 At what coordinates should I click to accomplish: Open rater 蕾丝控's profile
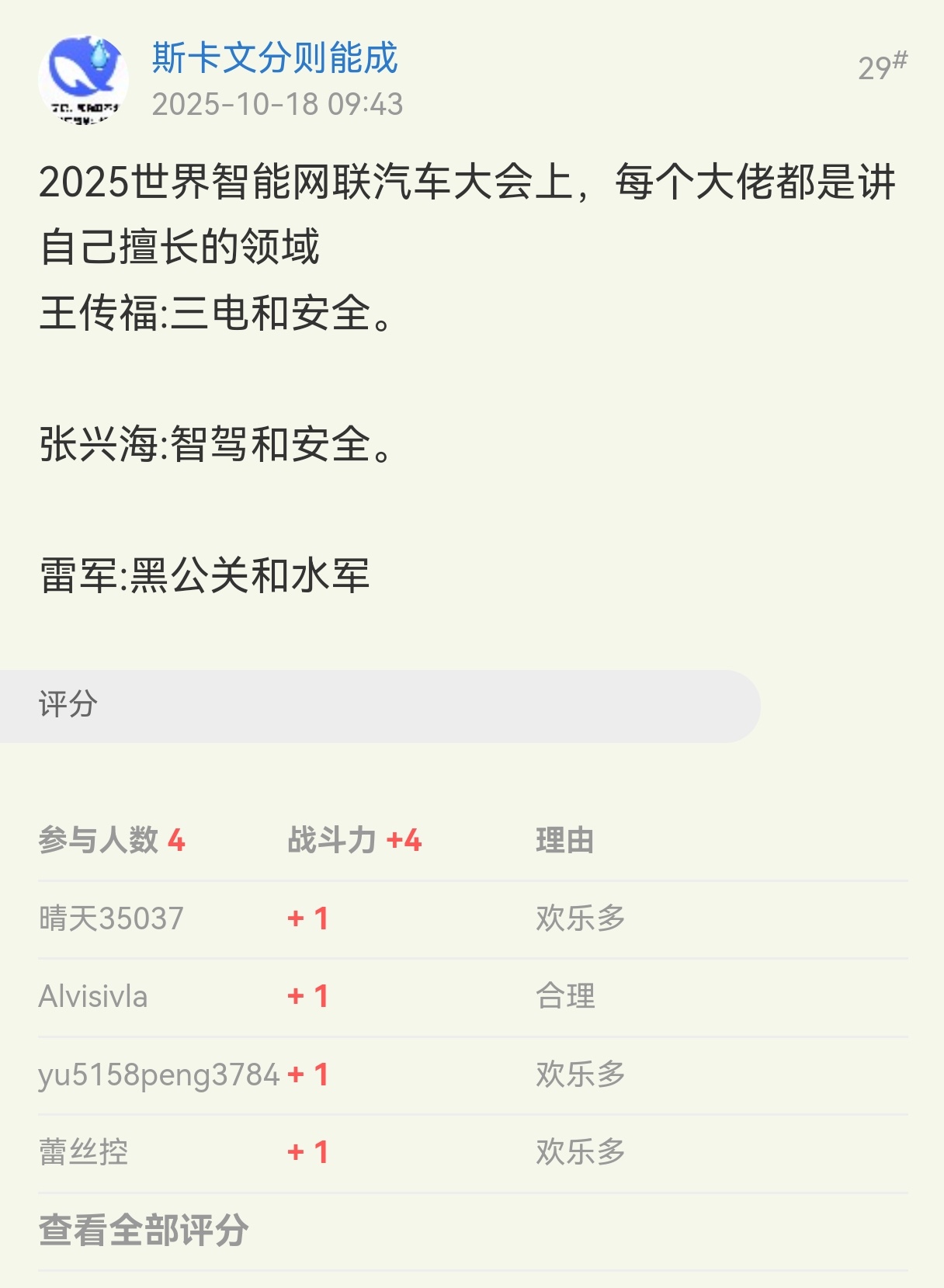84,1152
